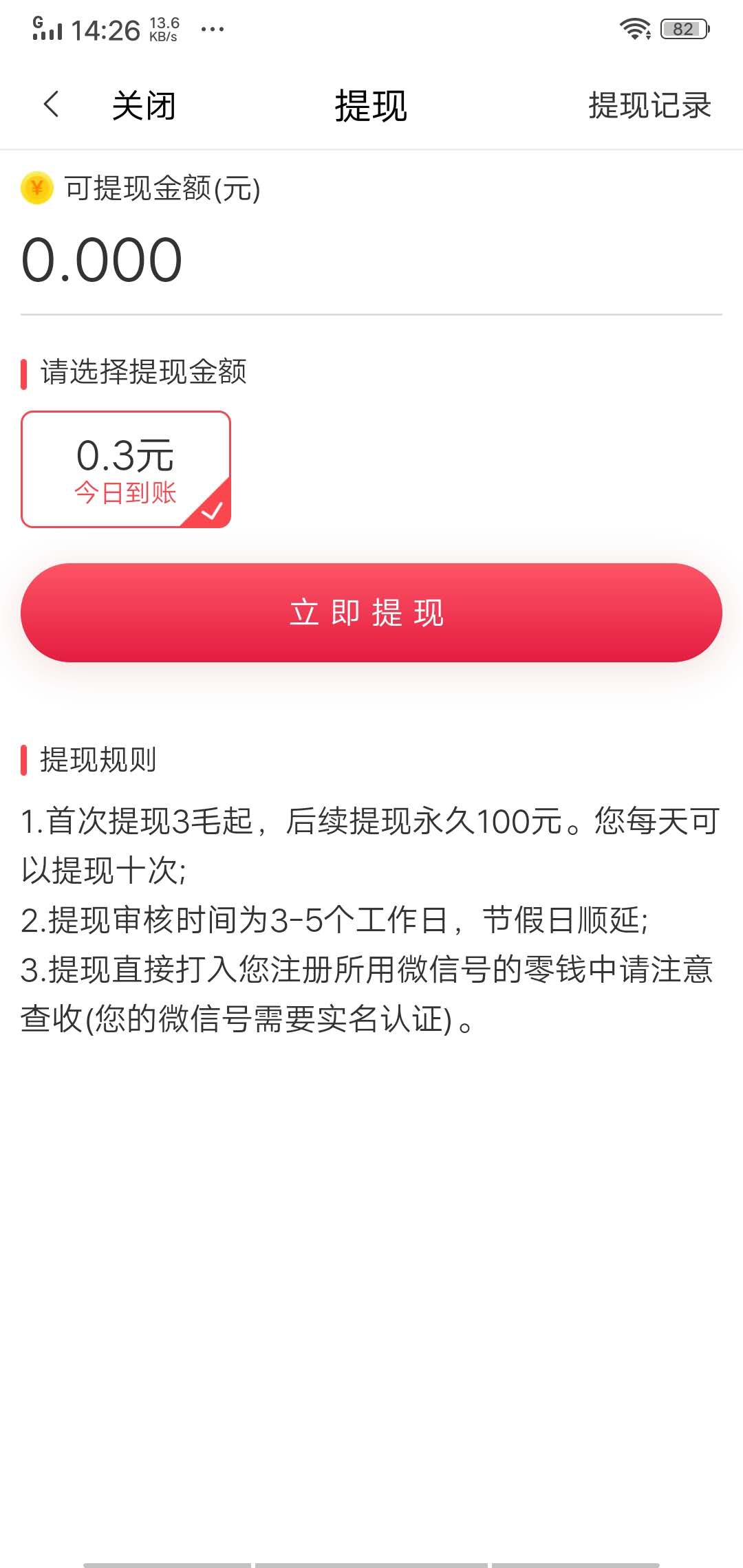
Task: Tap the 可提现金额(元) label
Action: pyautogui.click(x=160, y=188)
